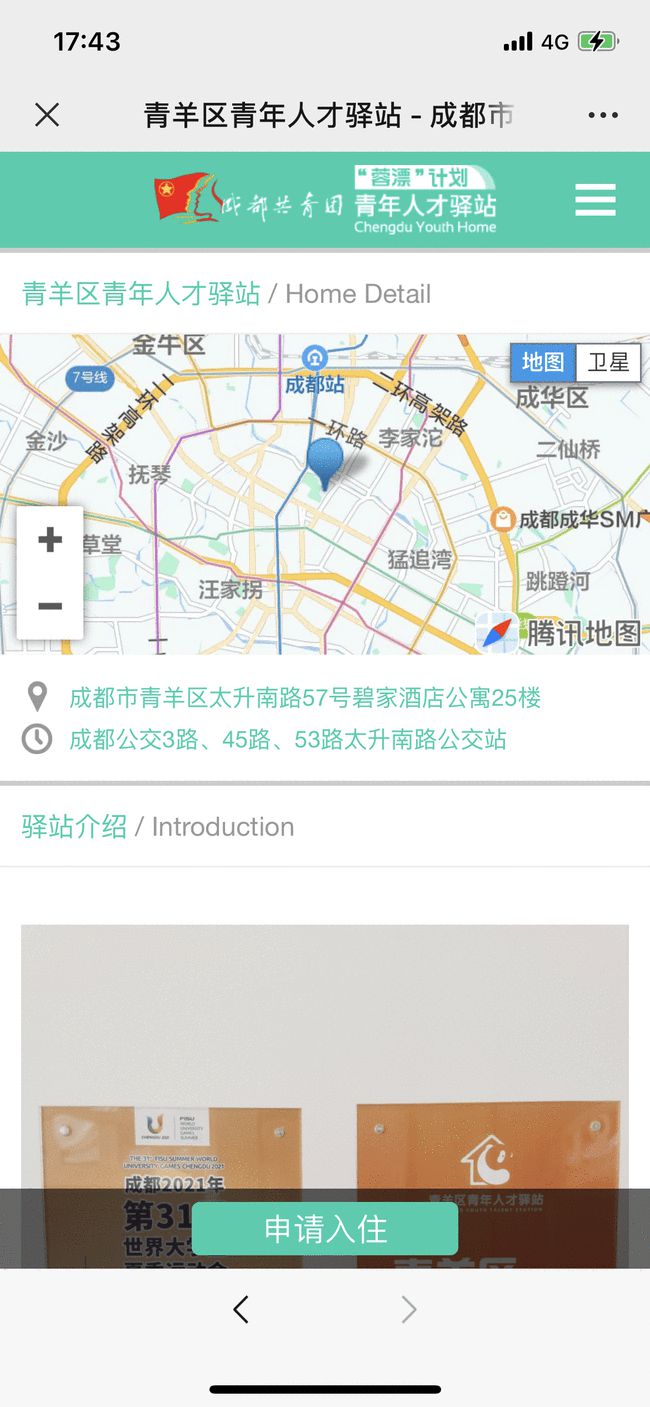Zoom out on the map

click(x=50, y=606)
